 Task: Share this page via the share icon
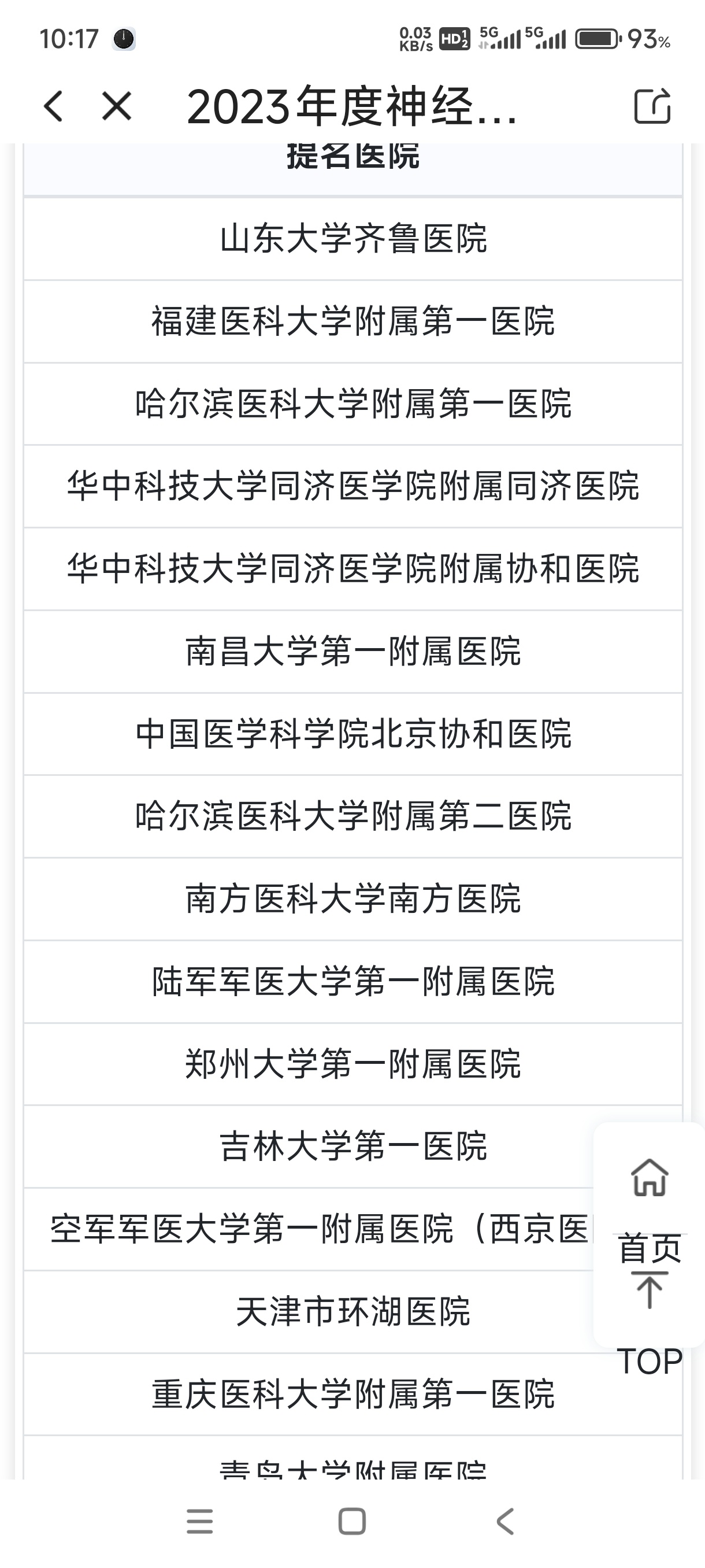[652, 106]
